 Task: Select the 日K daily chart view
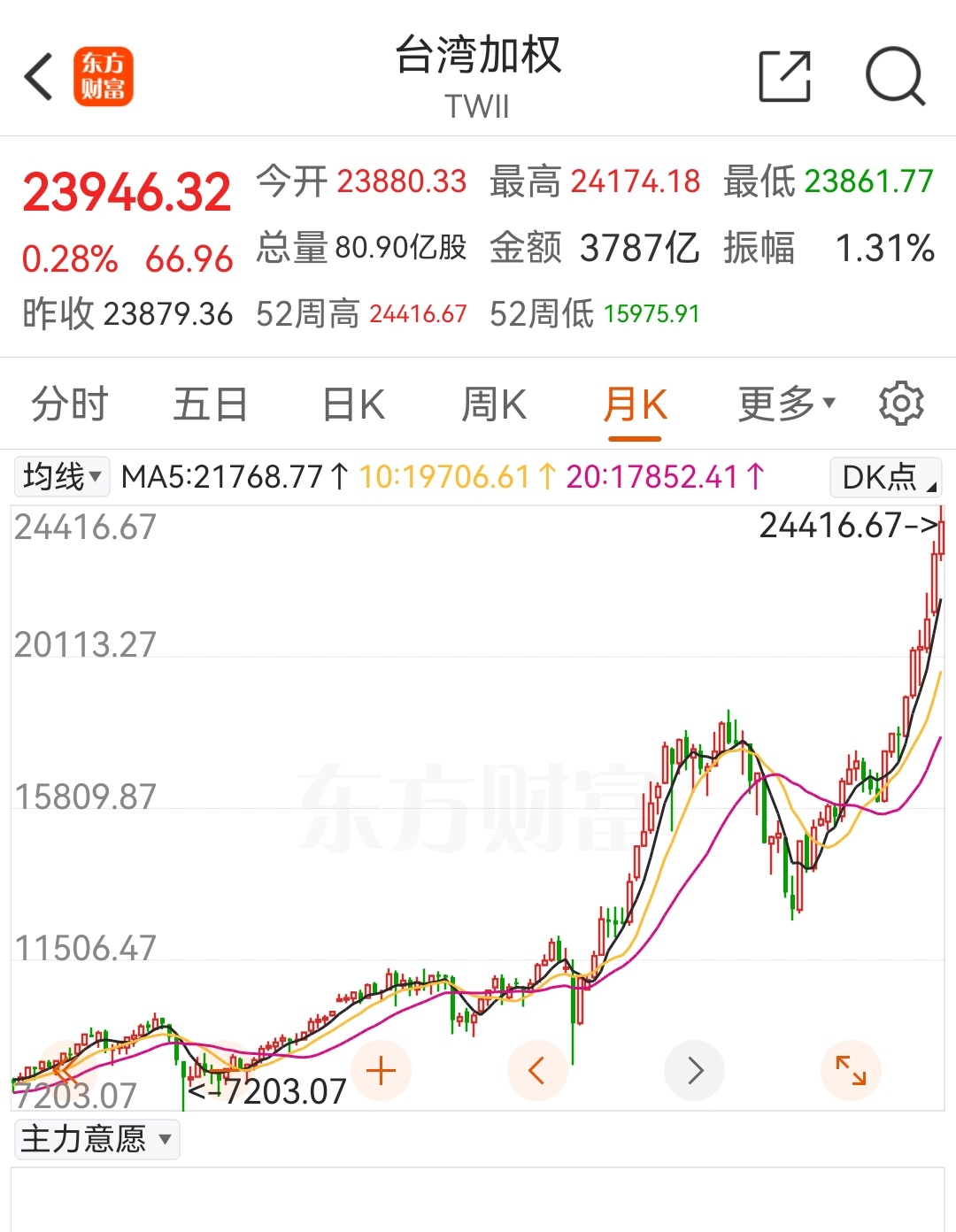point(351,403)
